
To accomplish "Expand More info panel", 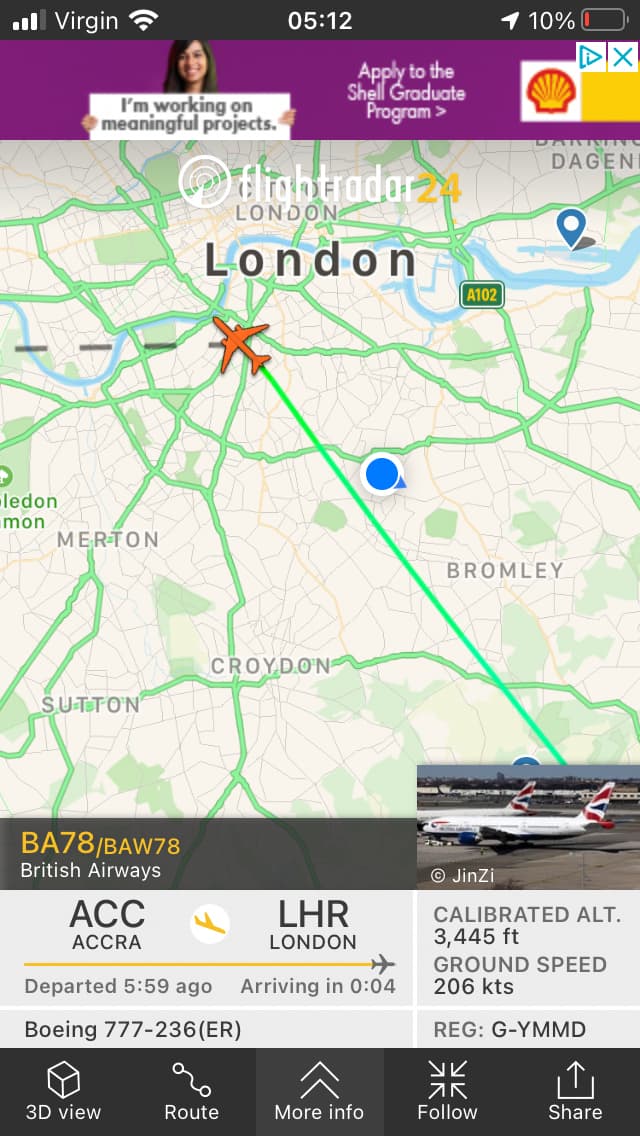I will 319,1091.
